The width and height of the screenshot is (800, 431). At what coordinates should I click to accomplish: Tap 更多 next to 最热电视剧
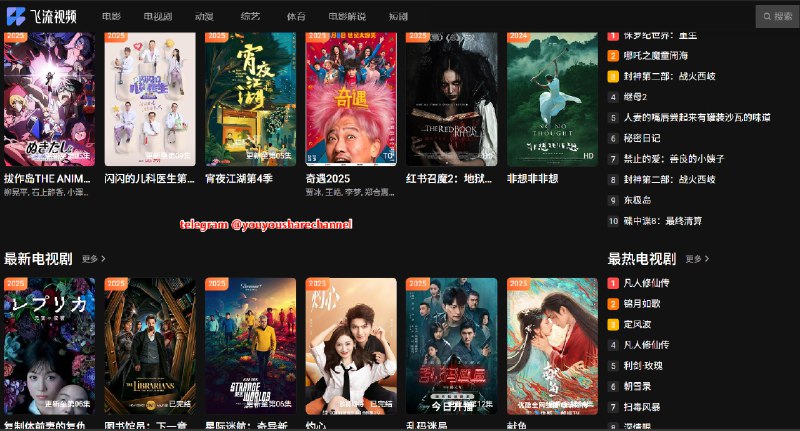[x=697, y=259]
